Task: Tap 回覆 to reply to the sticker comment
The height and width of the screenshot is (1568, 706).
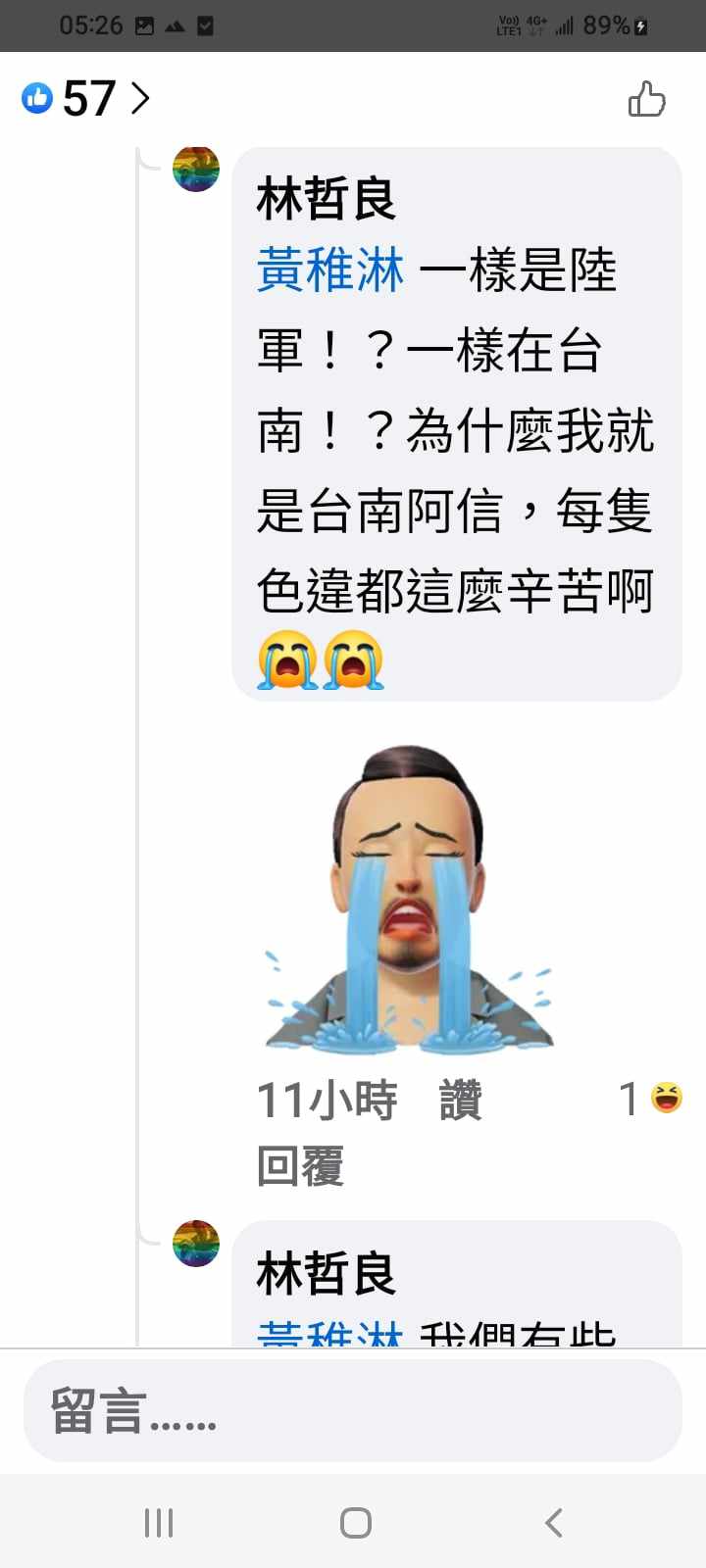Action: pyautogui.click(x=300, y=1166)
